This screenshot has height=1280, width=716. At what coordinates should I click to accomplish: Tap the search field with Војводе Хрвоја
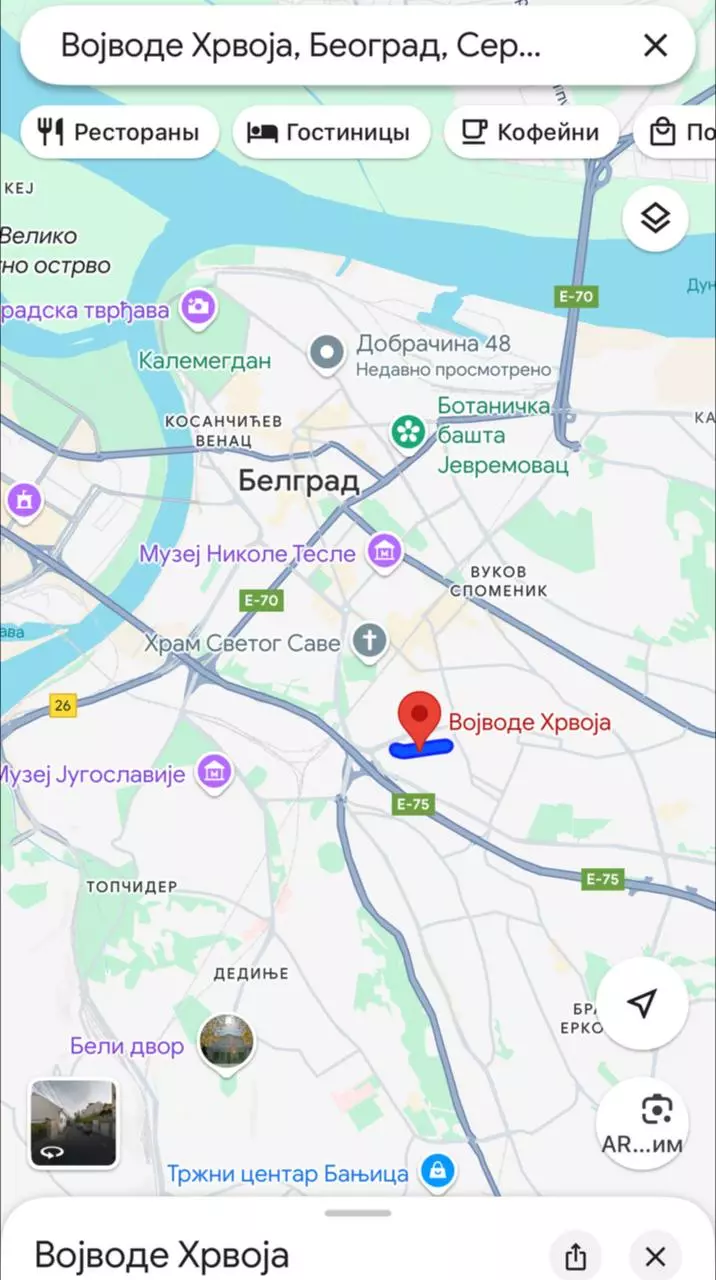point(300,45)
